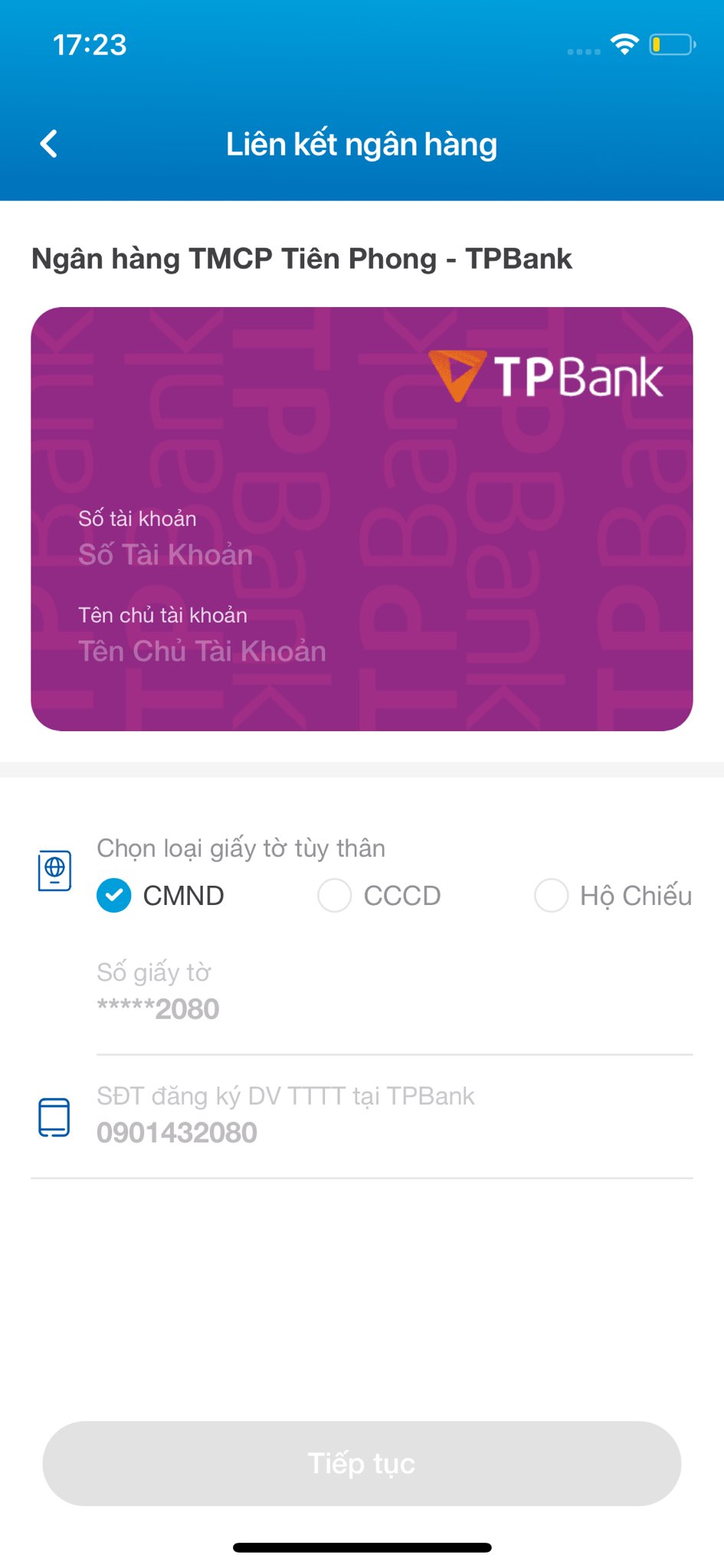
Task: Edit the TPBank registered phone number field
Action: (393, 1132)
